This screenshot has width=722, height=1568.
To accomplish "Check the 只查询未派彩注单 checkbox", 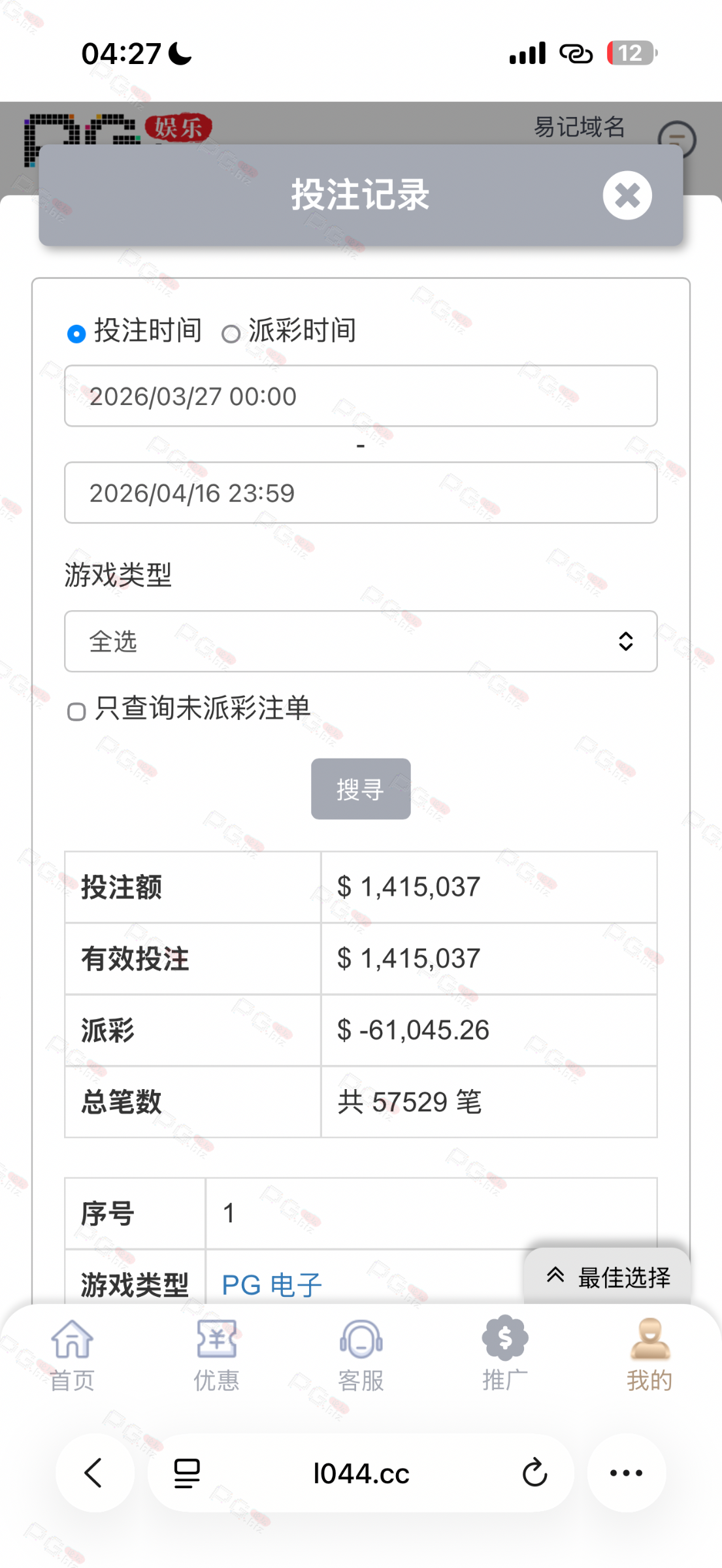I will tap(76, 711).
